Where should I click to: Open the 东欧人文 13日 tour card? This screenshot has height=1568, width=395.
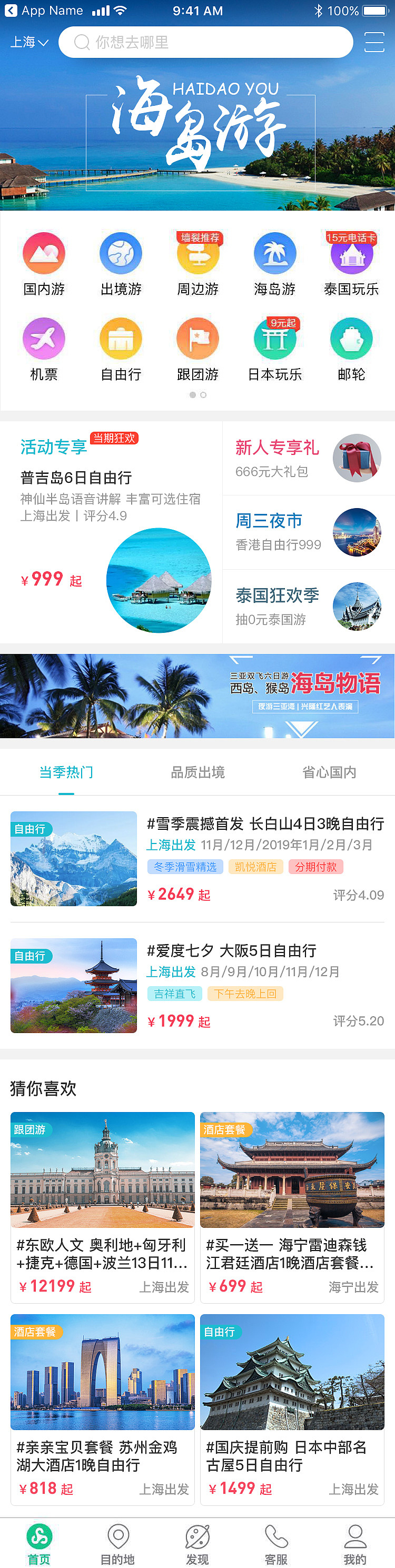pos(102,1206)
